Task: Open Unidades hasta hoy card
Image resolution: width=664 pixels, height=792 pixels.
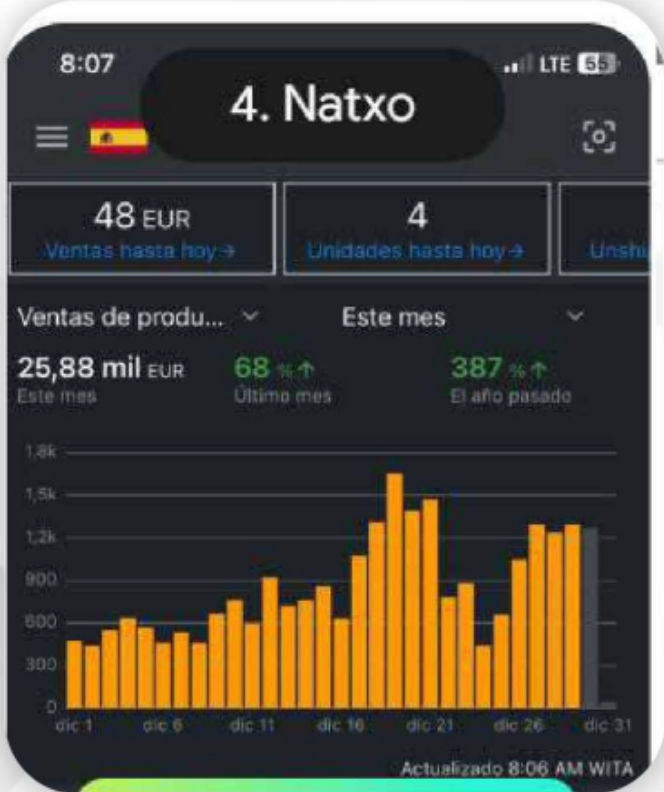Action: click(416, 228)
